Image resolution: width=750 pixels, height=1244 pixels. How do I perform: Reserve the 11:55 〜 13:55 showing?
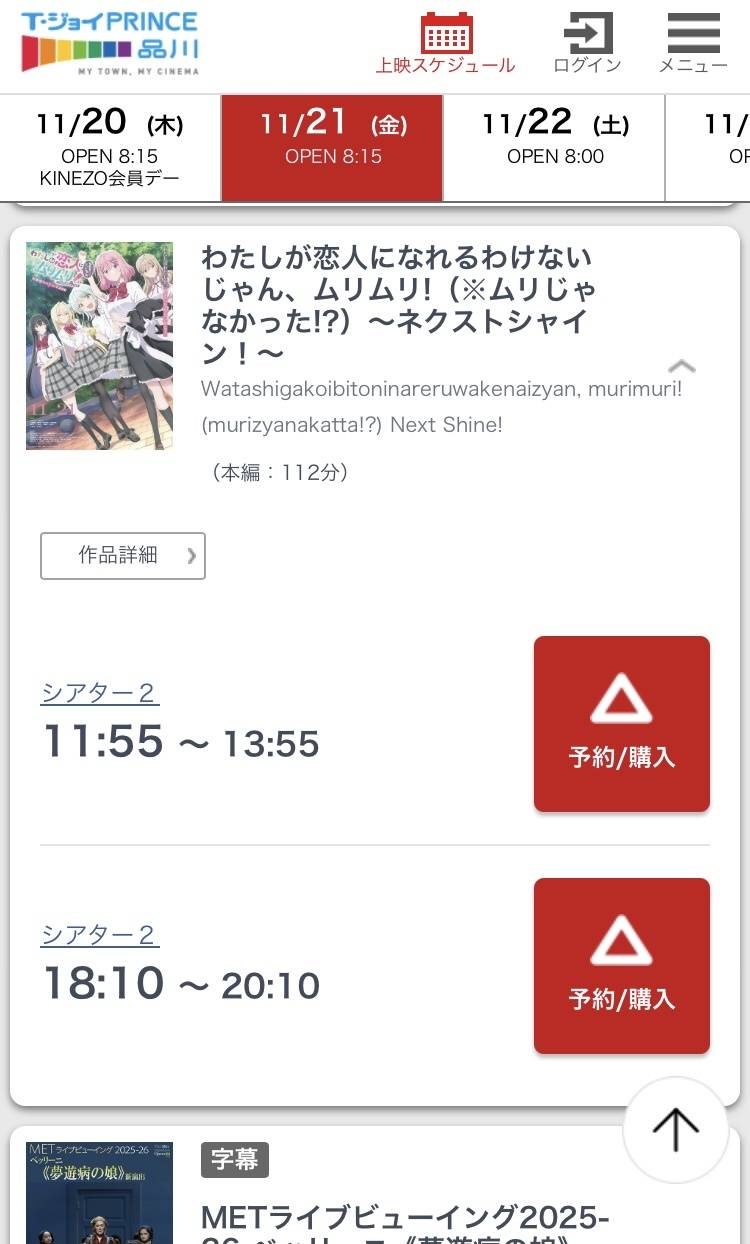(x=621, y=724)
